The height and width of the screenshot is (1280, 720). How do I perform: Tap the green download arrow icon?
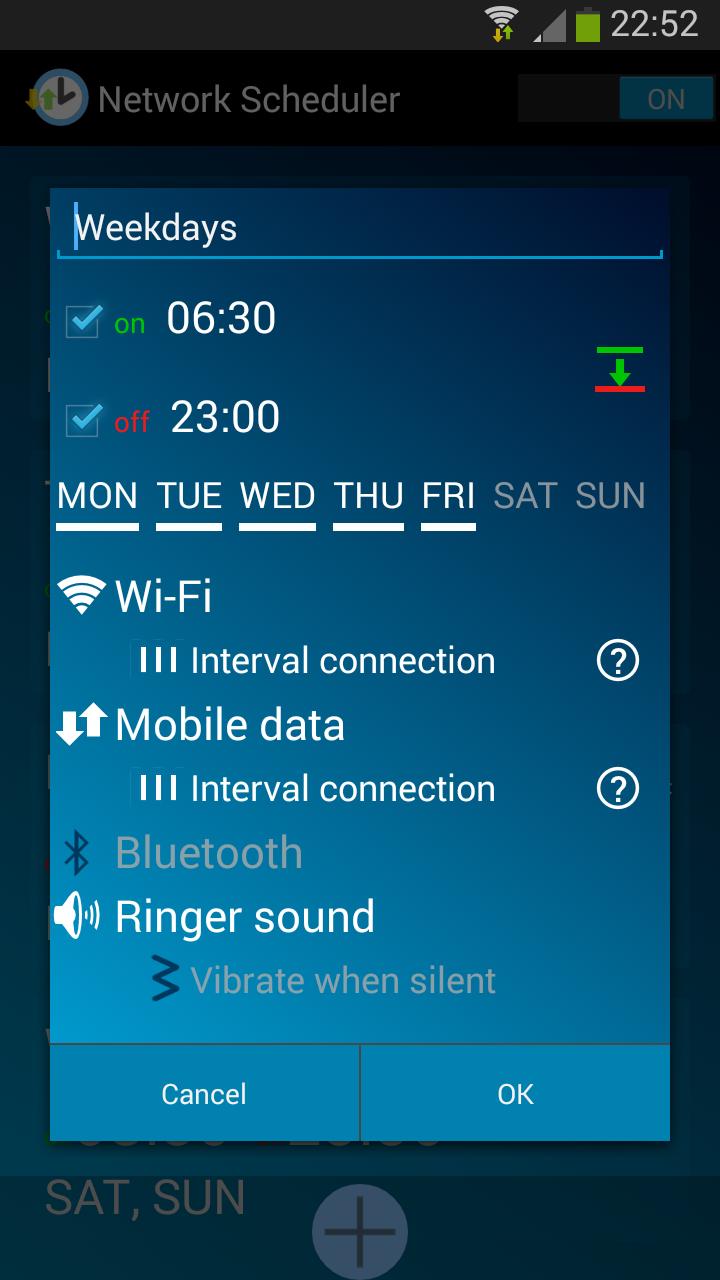point(620,369)
